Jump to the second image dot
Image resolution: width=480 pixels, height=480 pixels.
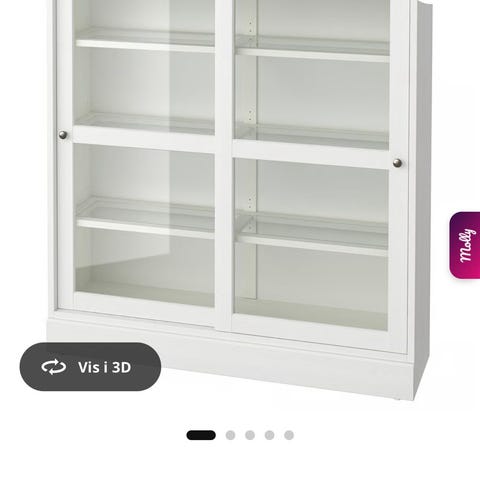(x=230, y=435)
